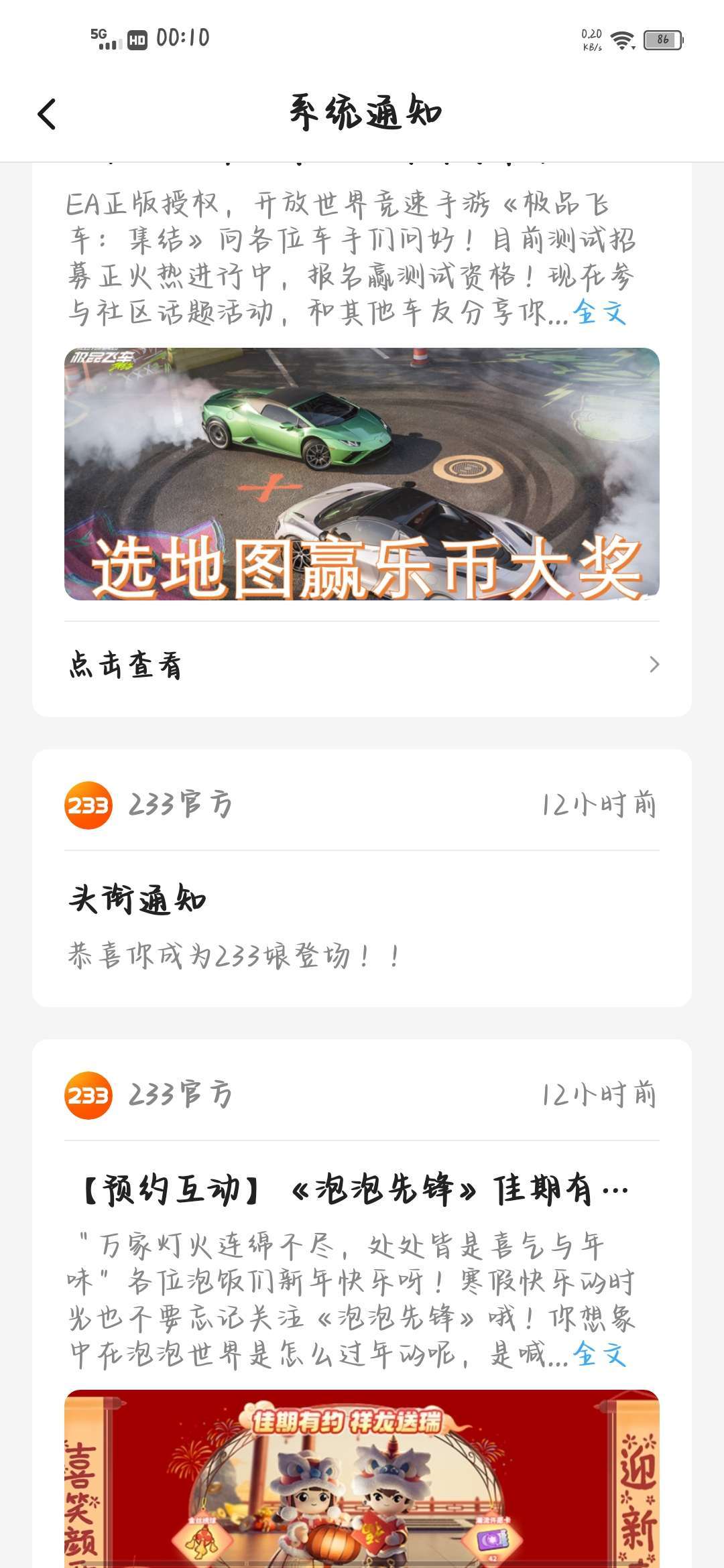Open 【预约互动】《泡泡先锋》 notification title

(355, 1191)
